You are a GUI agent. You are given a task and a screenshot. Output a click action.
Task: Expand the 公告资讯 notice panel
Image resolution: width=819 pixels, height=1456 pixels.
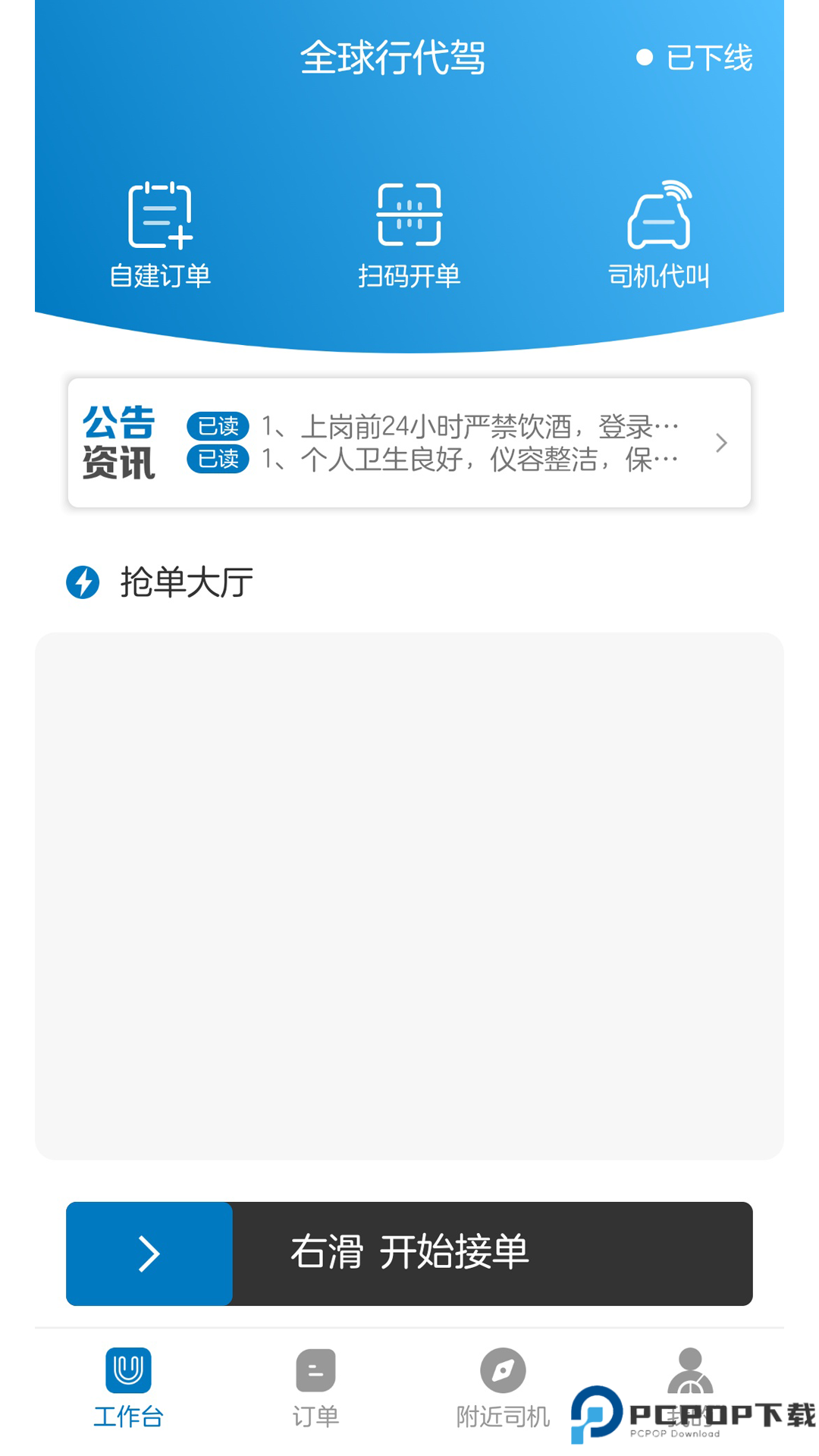pos(409,442)
